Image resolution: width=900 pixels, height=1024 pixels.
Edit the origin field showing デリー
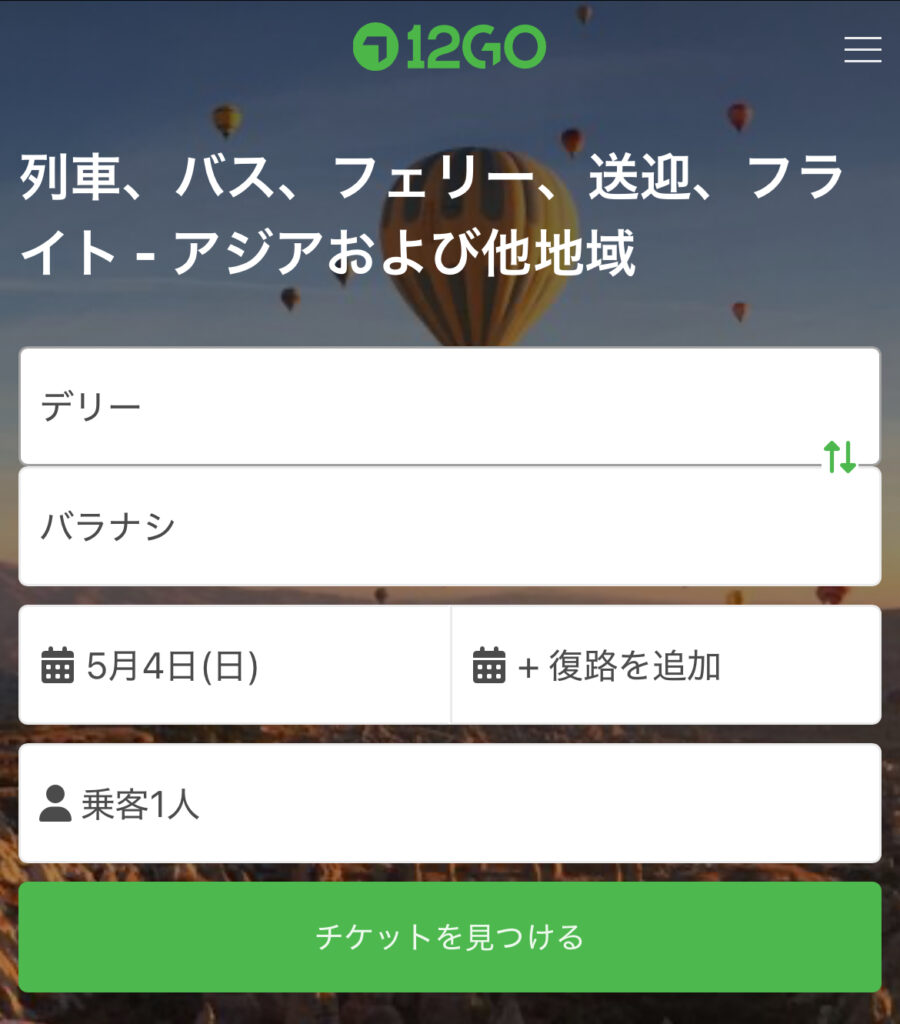[420, 406]
